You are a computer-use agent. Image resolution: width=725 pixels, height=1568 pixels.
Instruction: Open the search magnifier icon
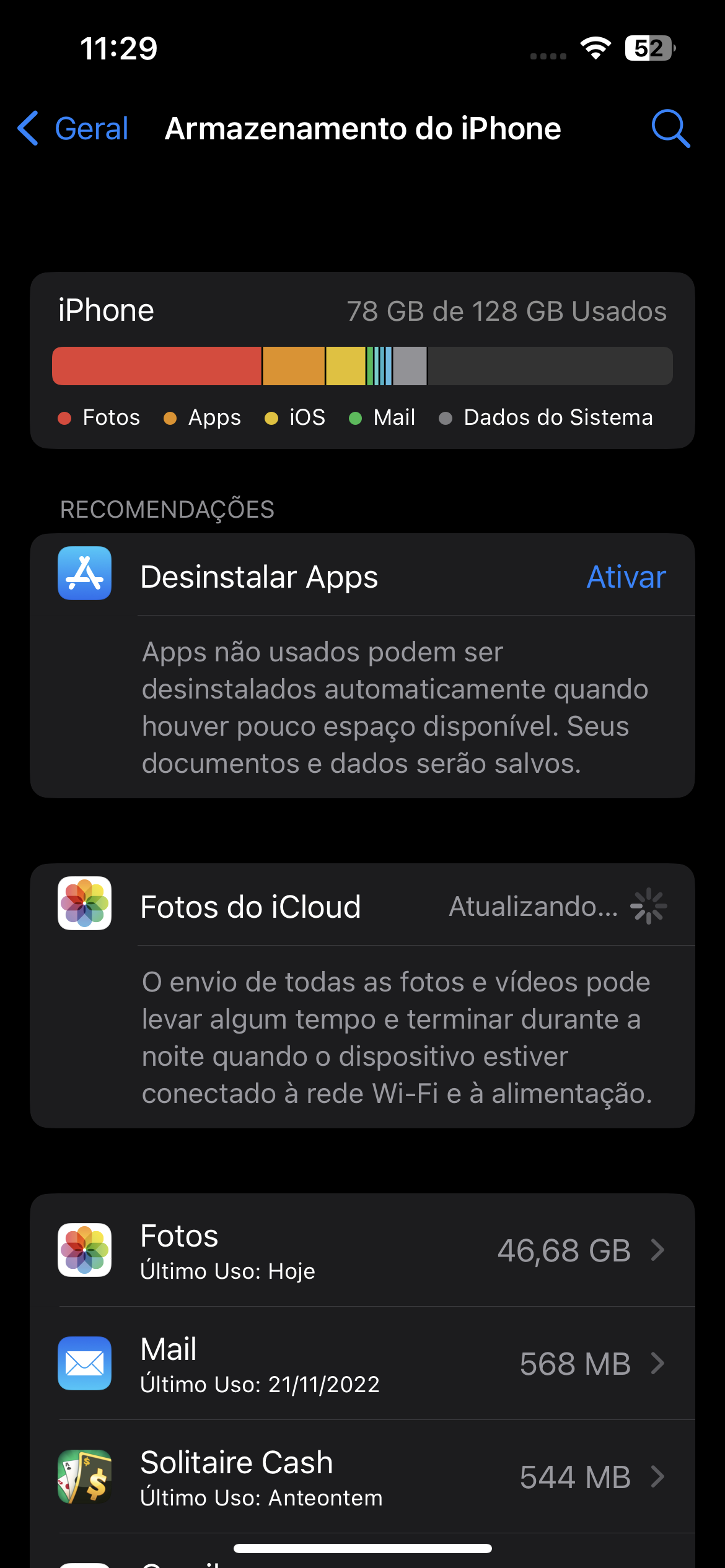click(x=670, y=129)
